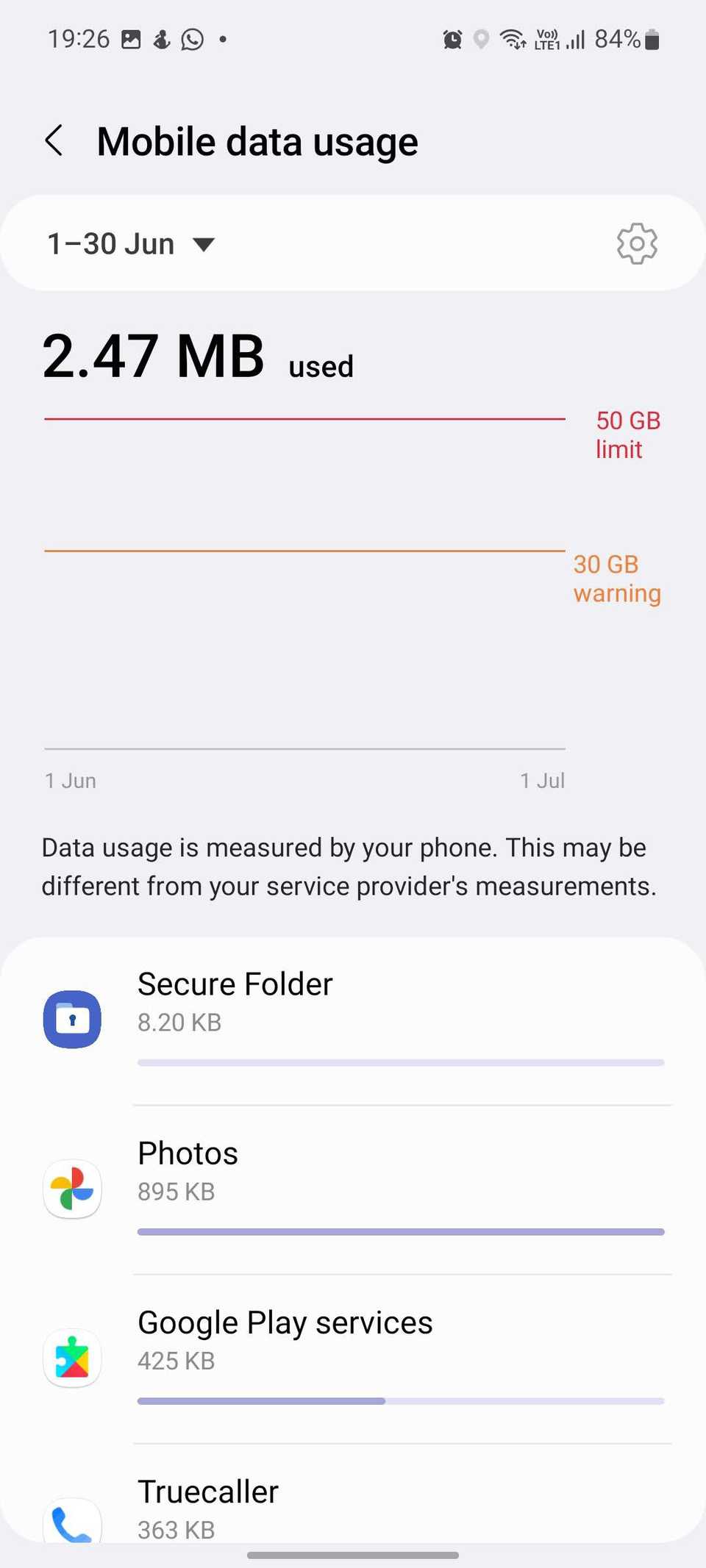Screen dimensions: 706x1568
Task: Tap the back arrow to exit Mobile data usage
Action: (54, 140)
